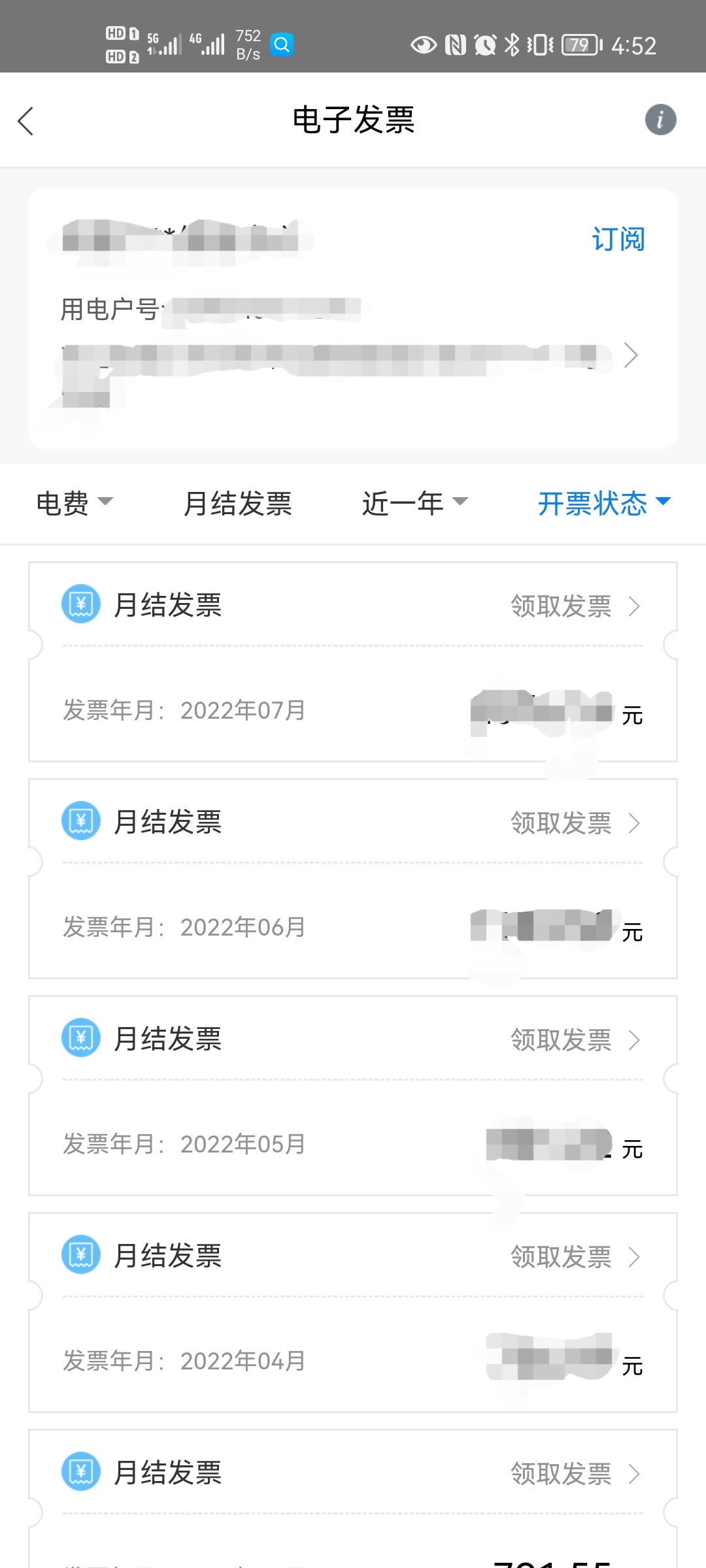Claim the invoice for 2022年07月
Image resolution: width=706 pixels, height=1568 pixels.
click(574, 606)
